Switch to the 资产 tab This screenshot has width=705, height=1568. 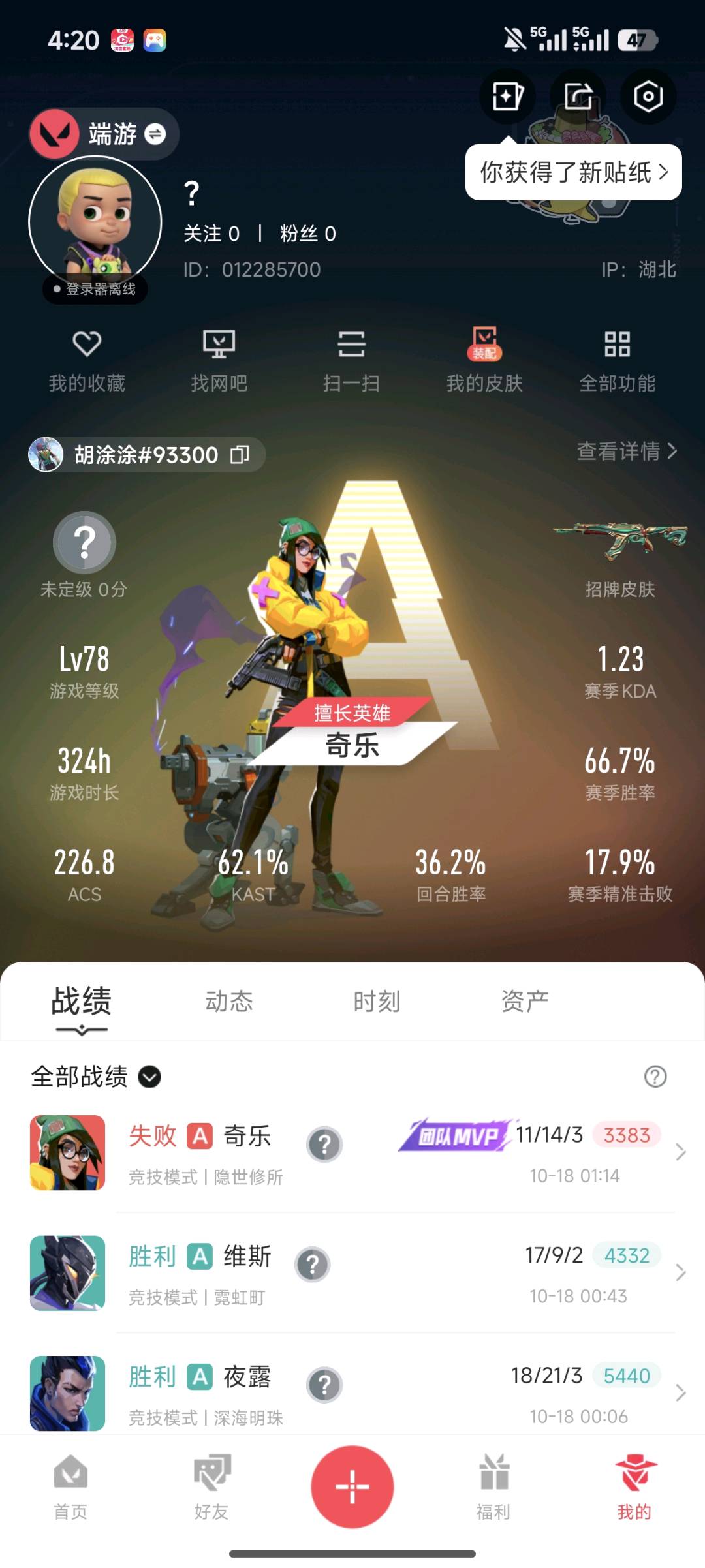point(525,1001)
